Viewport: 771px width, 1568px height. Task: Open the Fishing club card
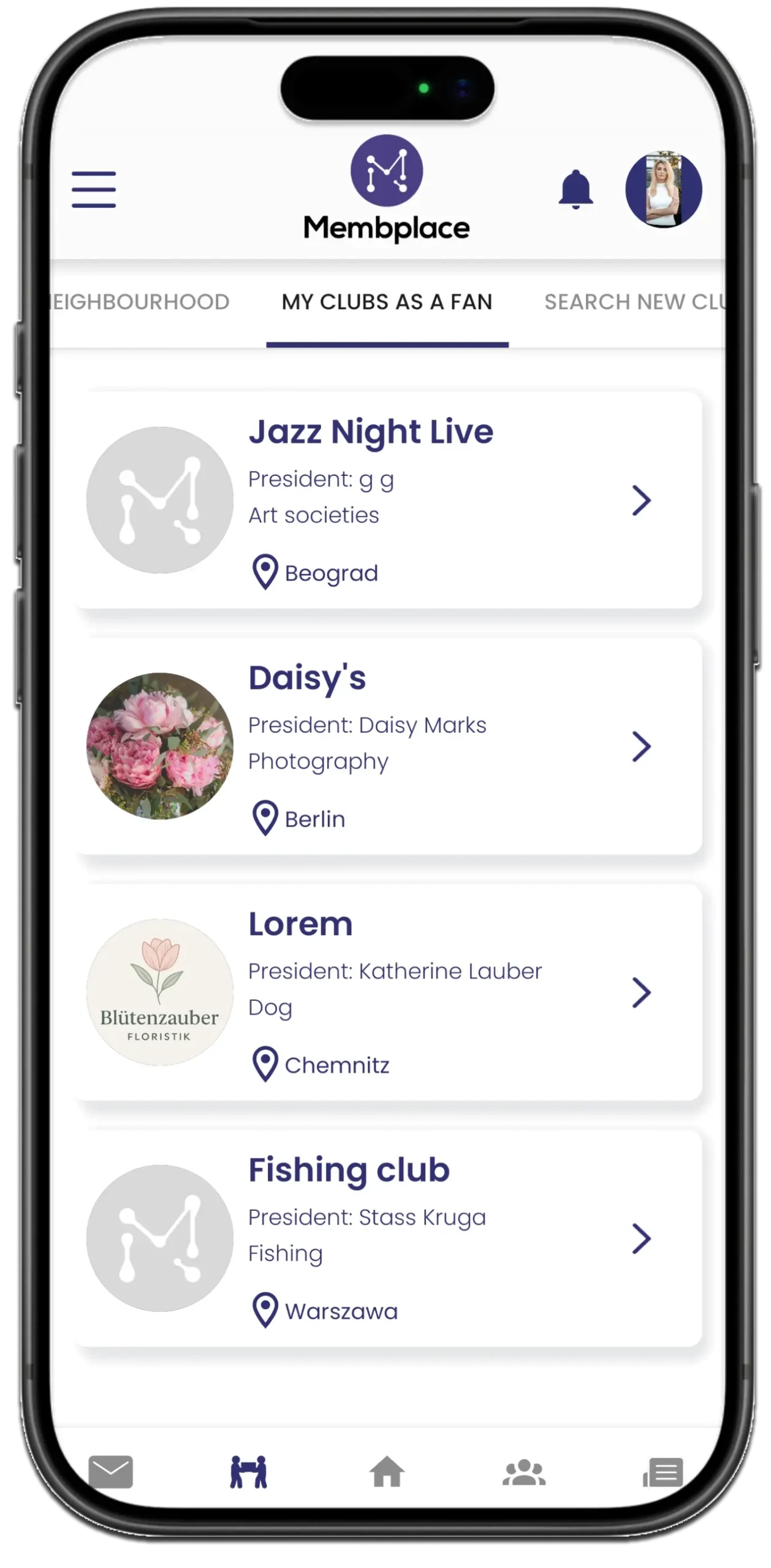click(x=388, y=1238)
